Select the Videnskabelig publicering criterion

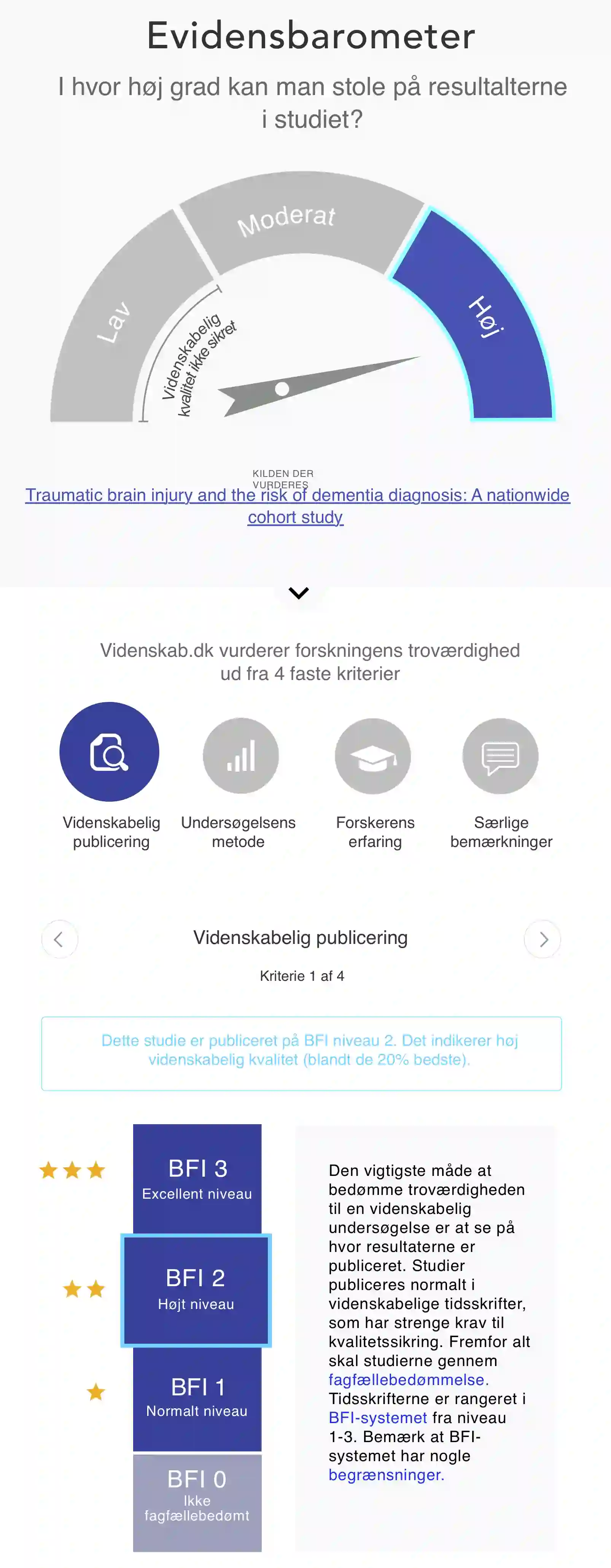pos(110,752)
